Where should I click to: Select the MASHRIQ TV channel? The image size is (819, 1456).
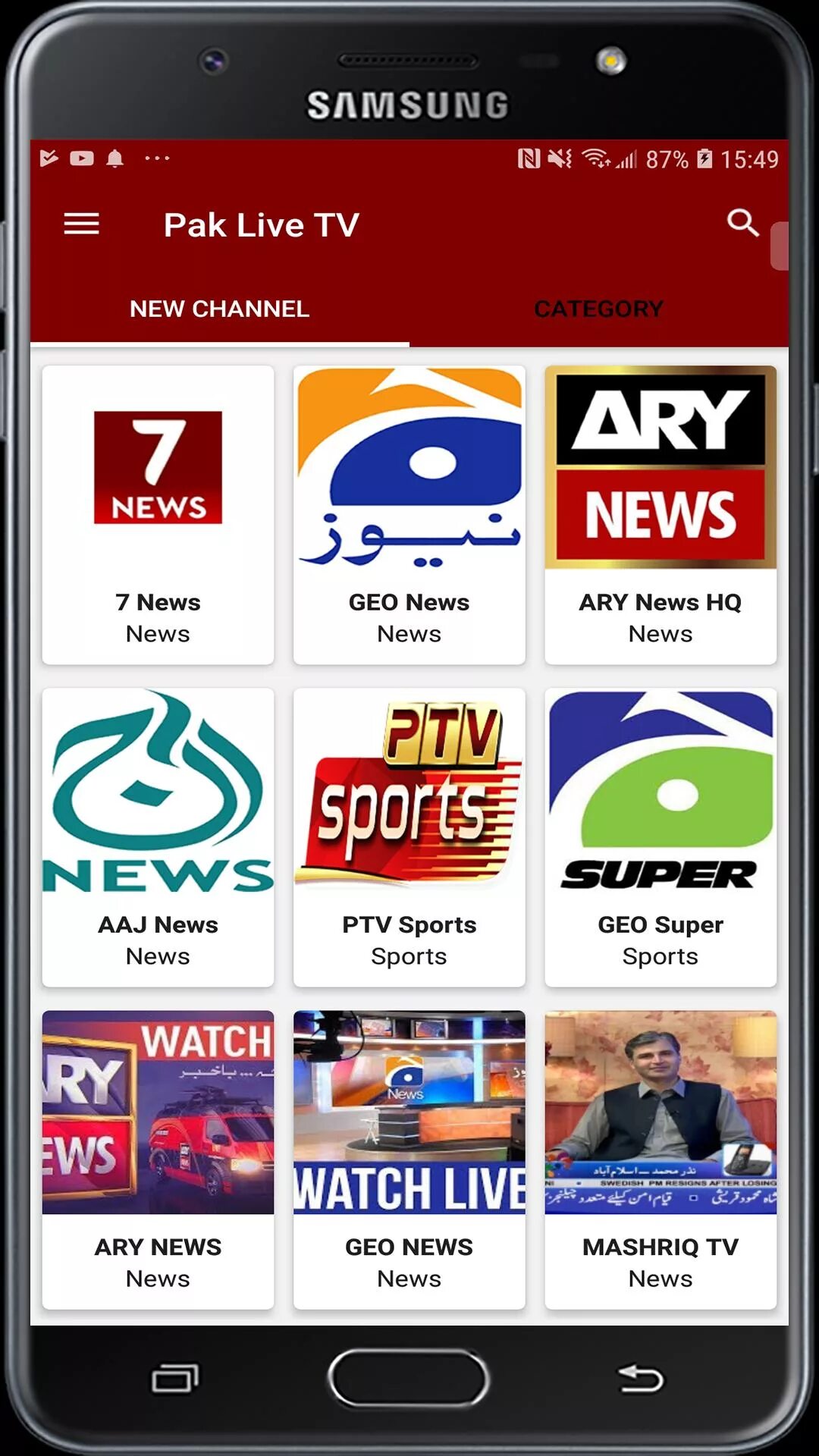tap(660, 1159)
